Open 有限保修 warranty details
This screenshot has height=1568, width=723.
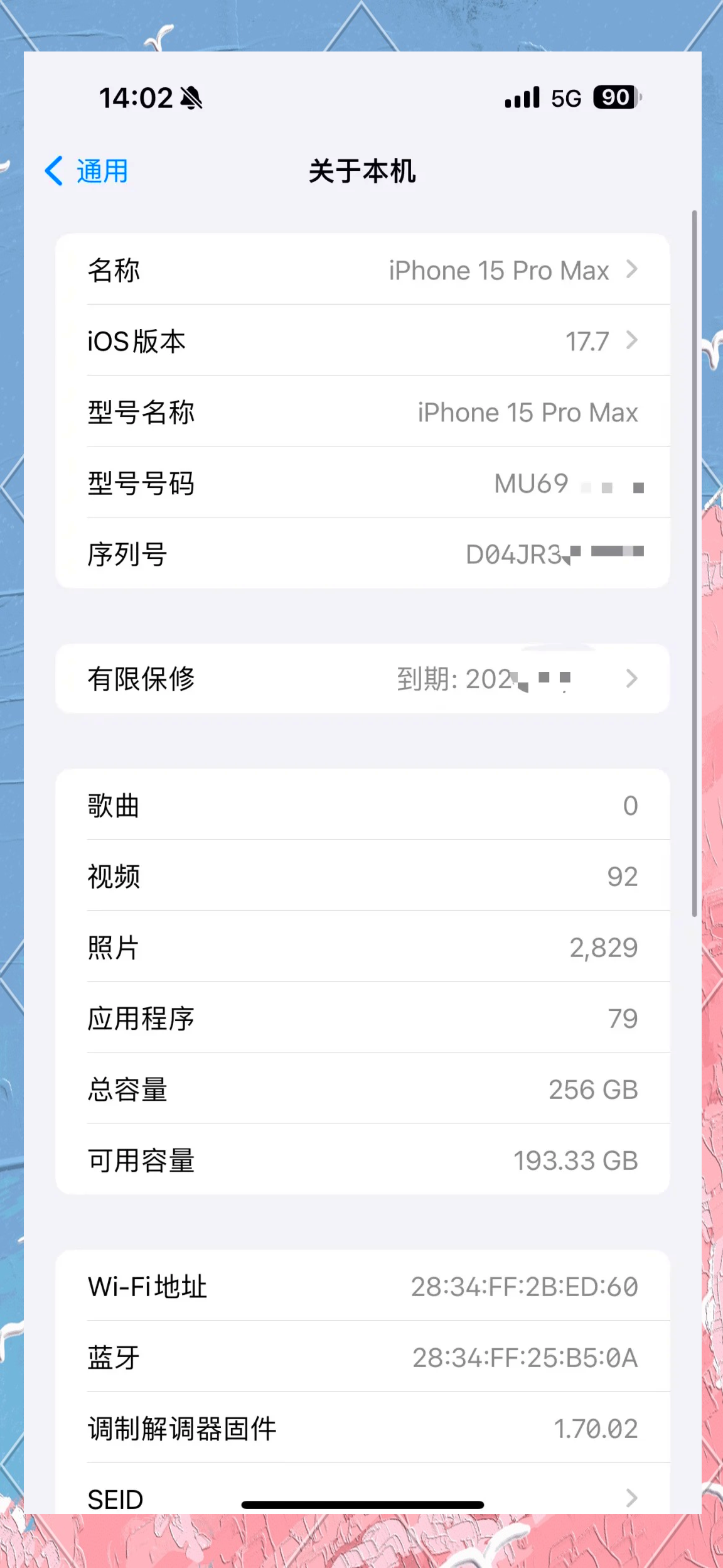[x=361, y=679]
